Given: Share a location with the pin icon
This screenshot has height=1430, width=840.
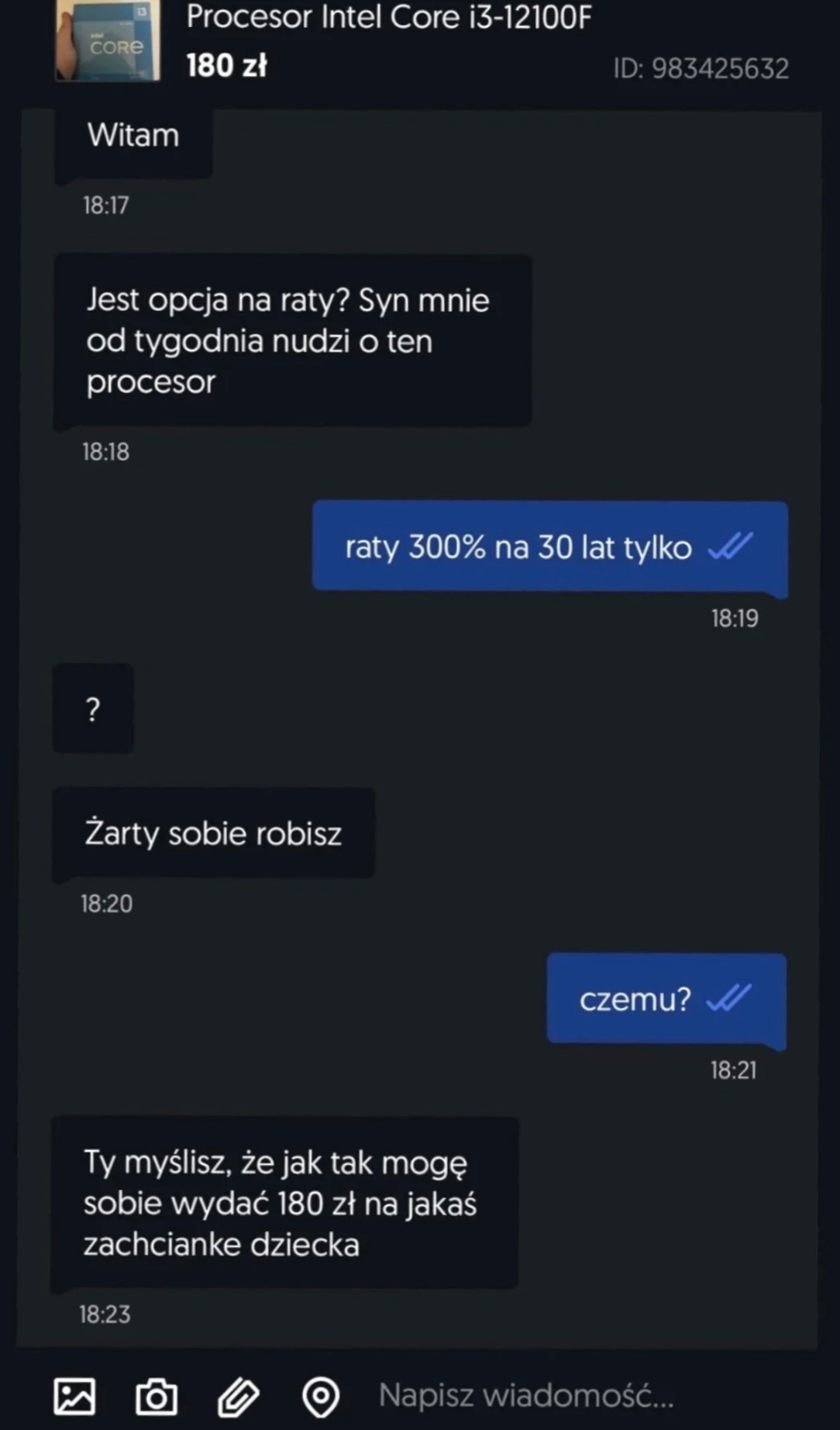Looking at the screenshot, I should coord(321,1397).
